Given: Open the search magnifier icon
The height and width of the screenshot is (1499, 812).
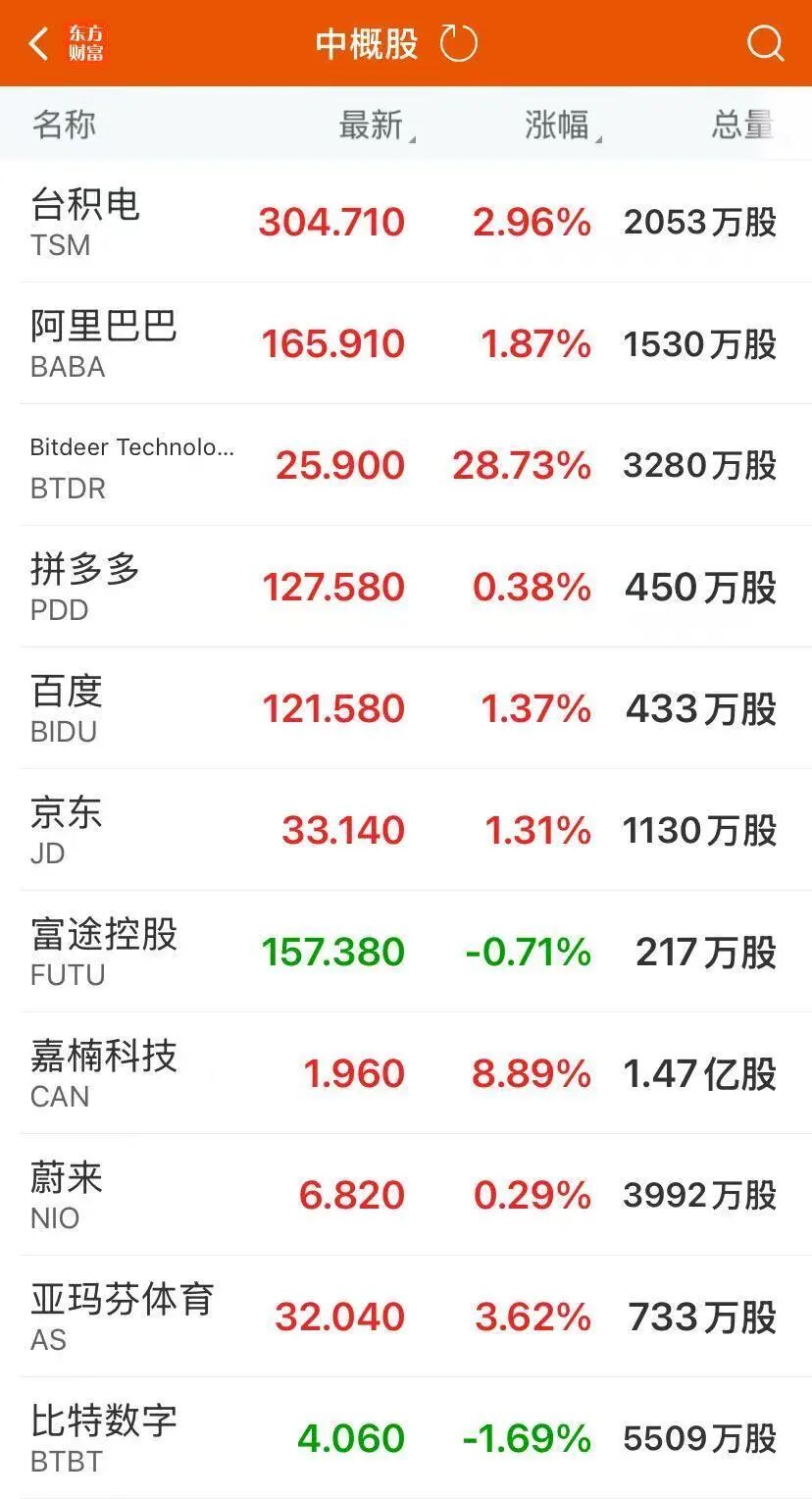Looking at the screenshot, I should 765,44.
